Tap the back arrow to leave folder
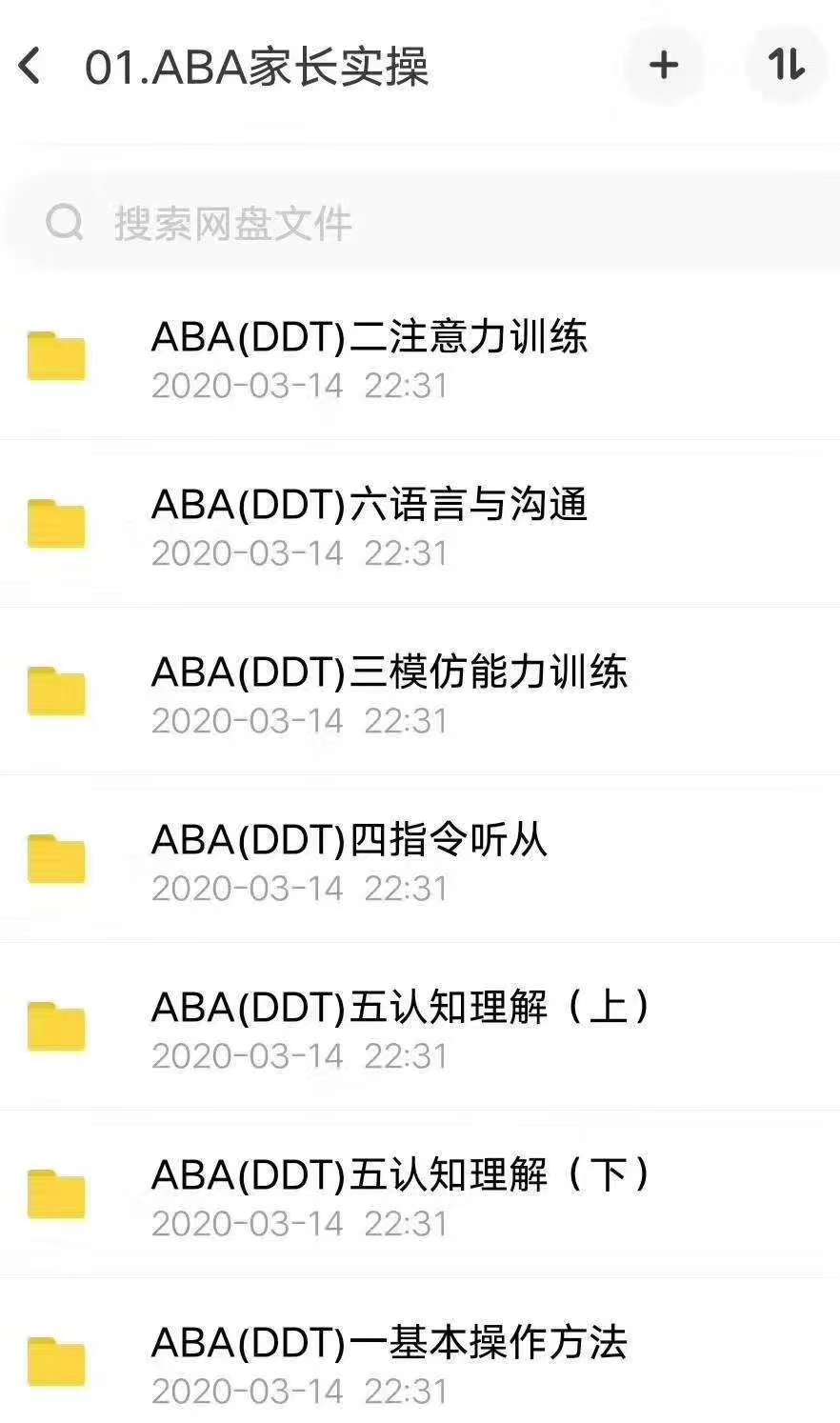 [29, 65]
